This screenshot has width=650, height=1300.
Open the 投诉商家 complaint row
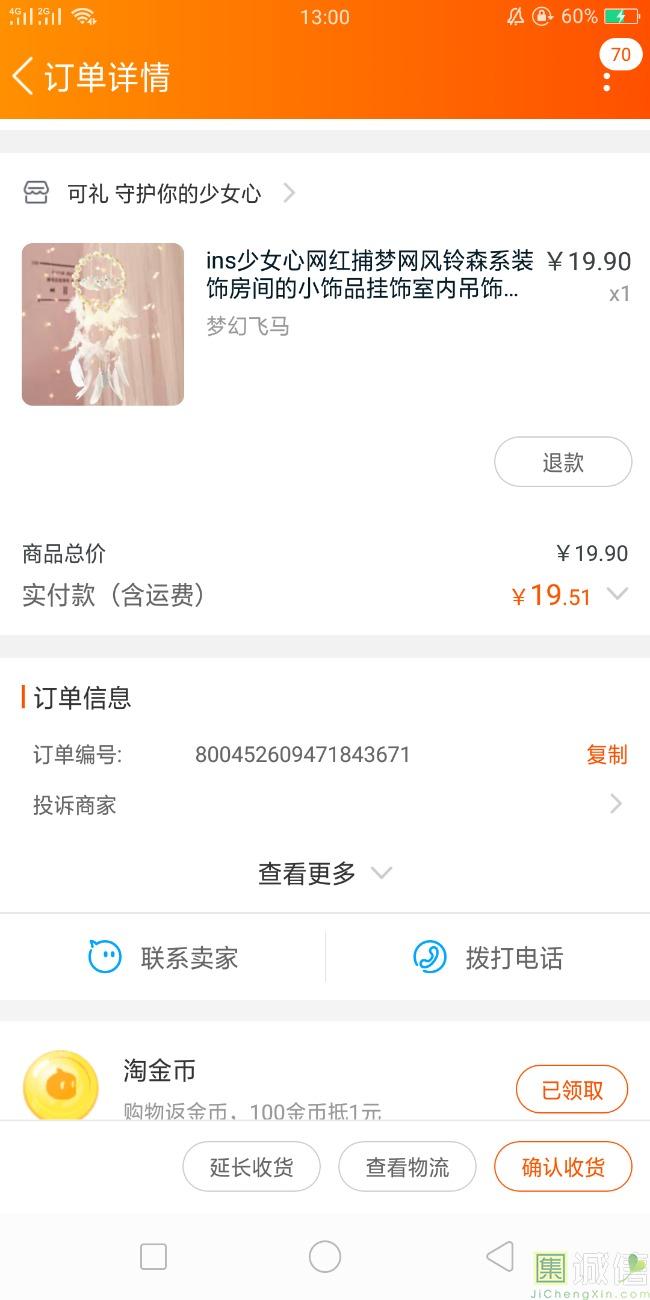click(325, 805)
